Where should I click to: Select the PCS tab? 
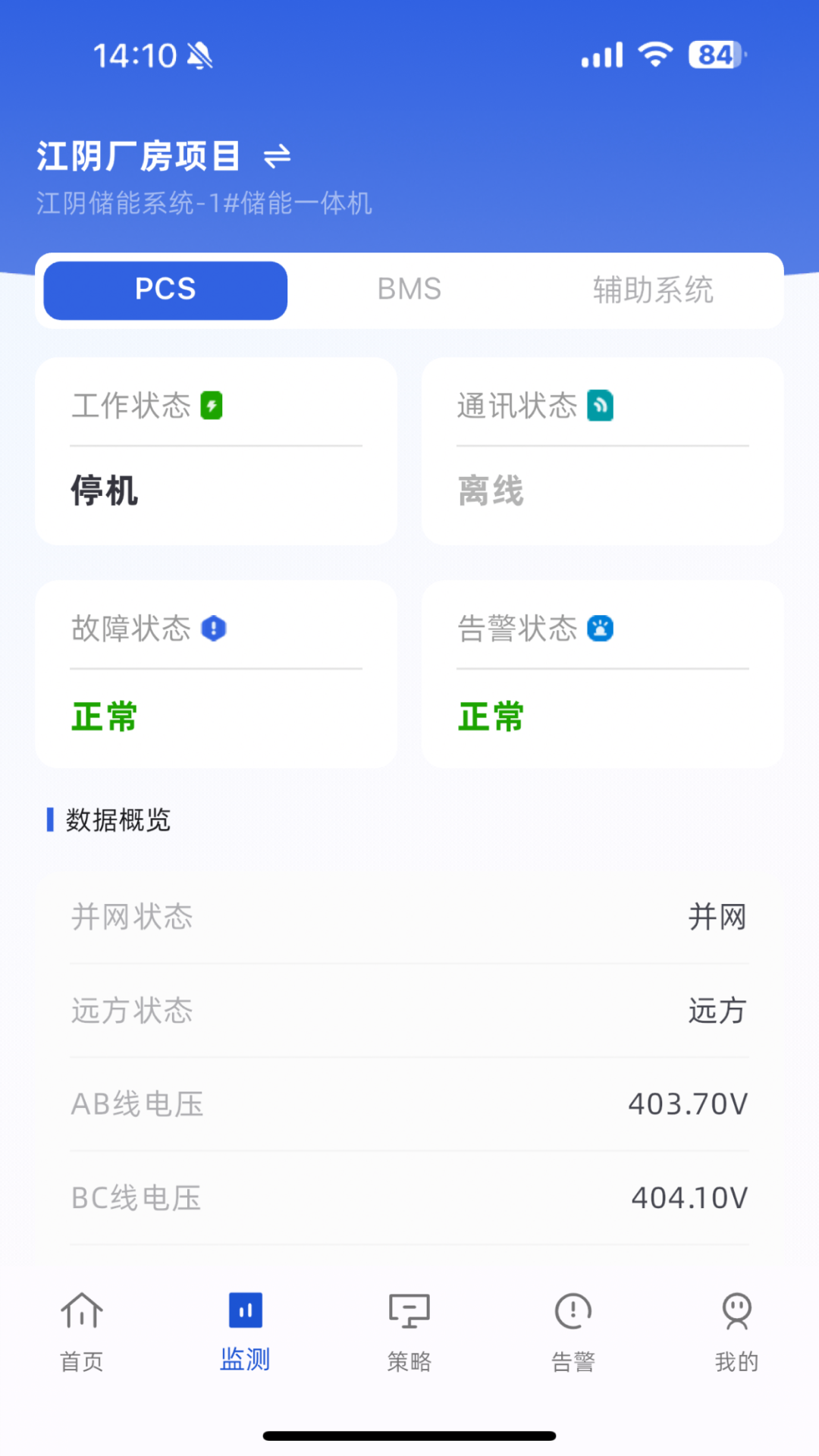(165, 289)
